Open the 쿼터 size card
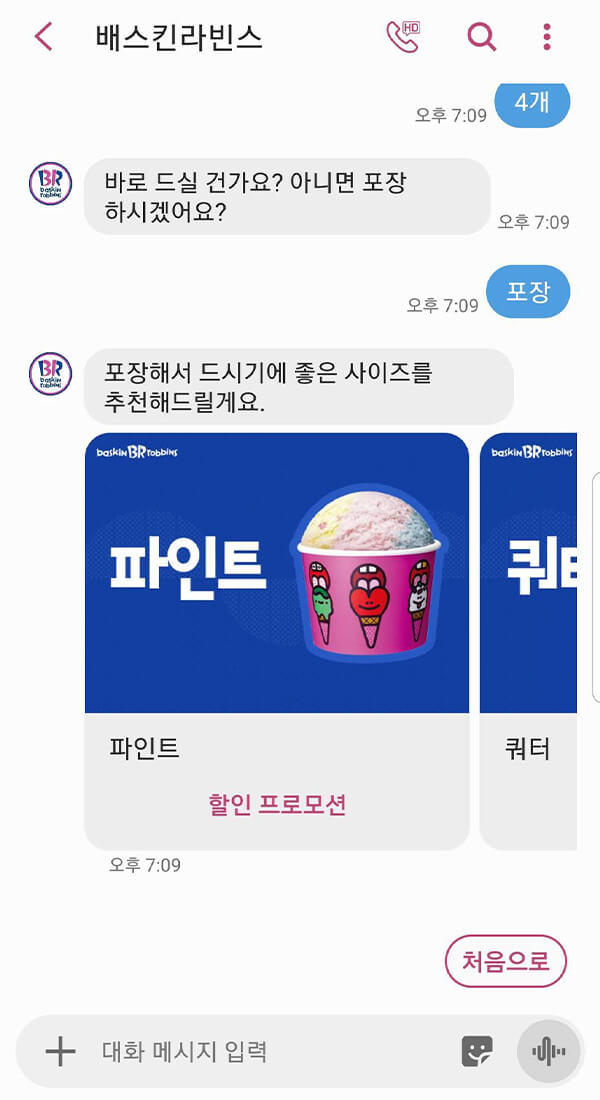Image resolution: width=600 pixels, height=1100 pixels. pos(530,600)
